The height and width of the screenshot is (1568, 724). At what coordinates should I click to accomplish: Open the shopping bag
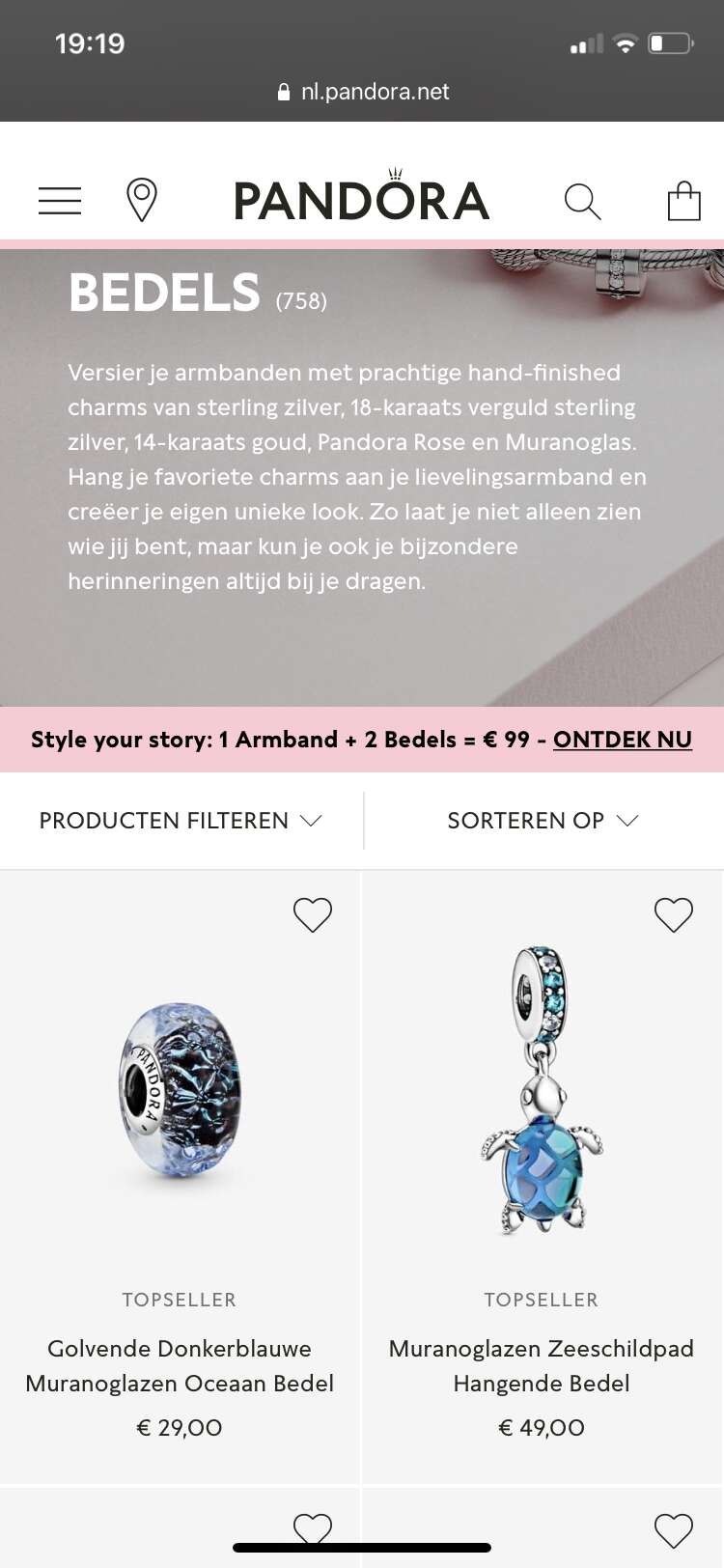(683, 201)
